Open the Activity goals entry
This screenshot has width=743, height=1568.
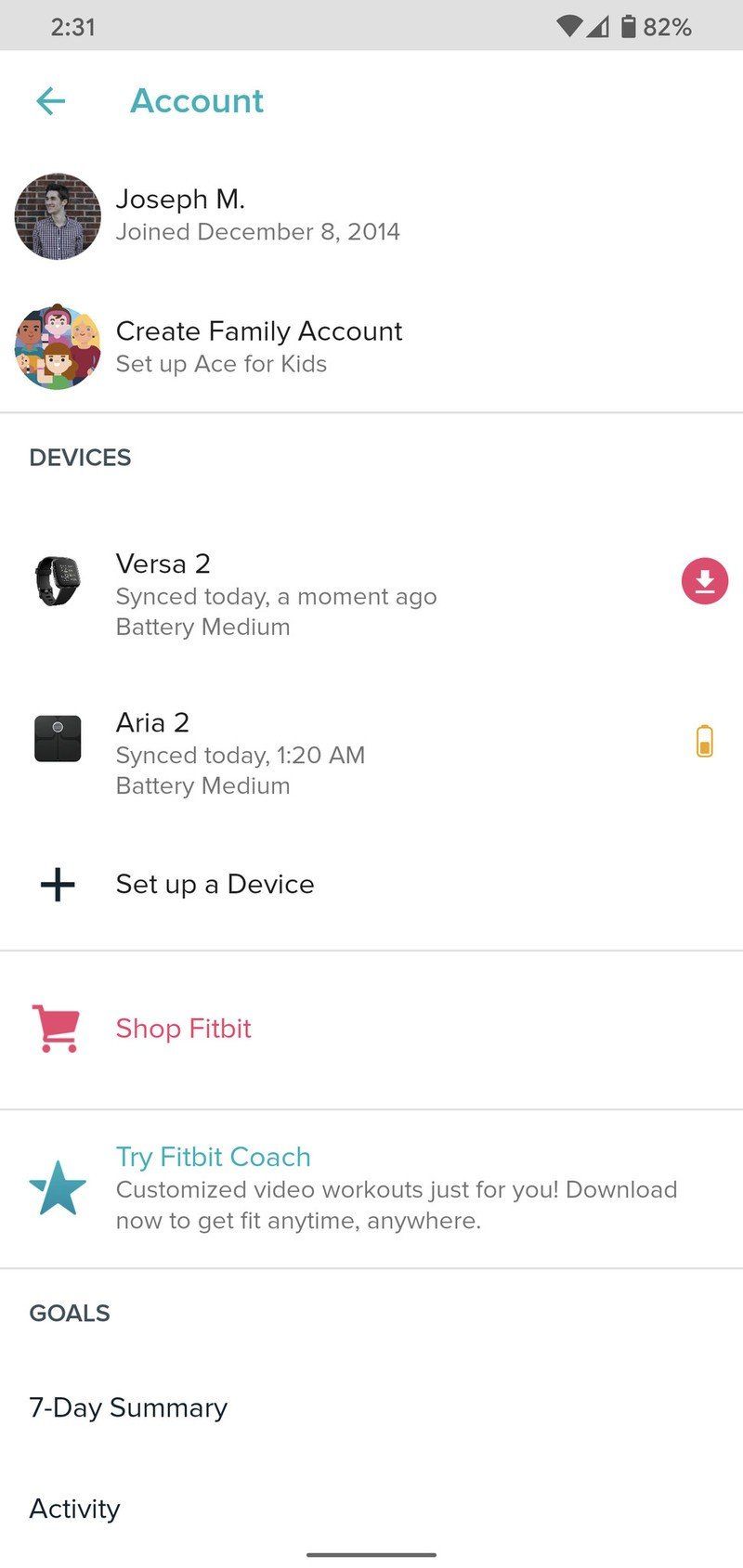[x=74, y=1509]
